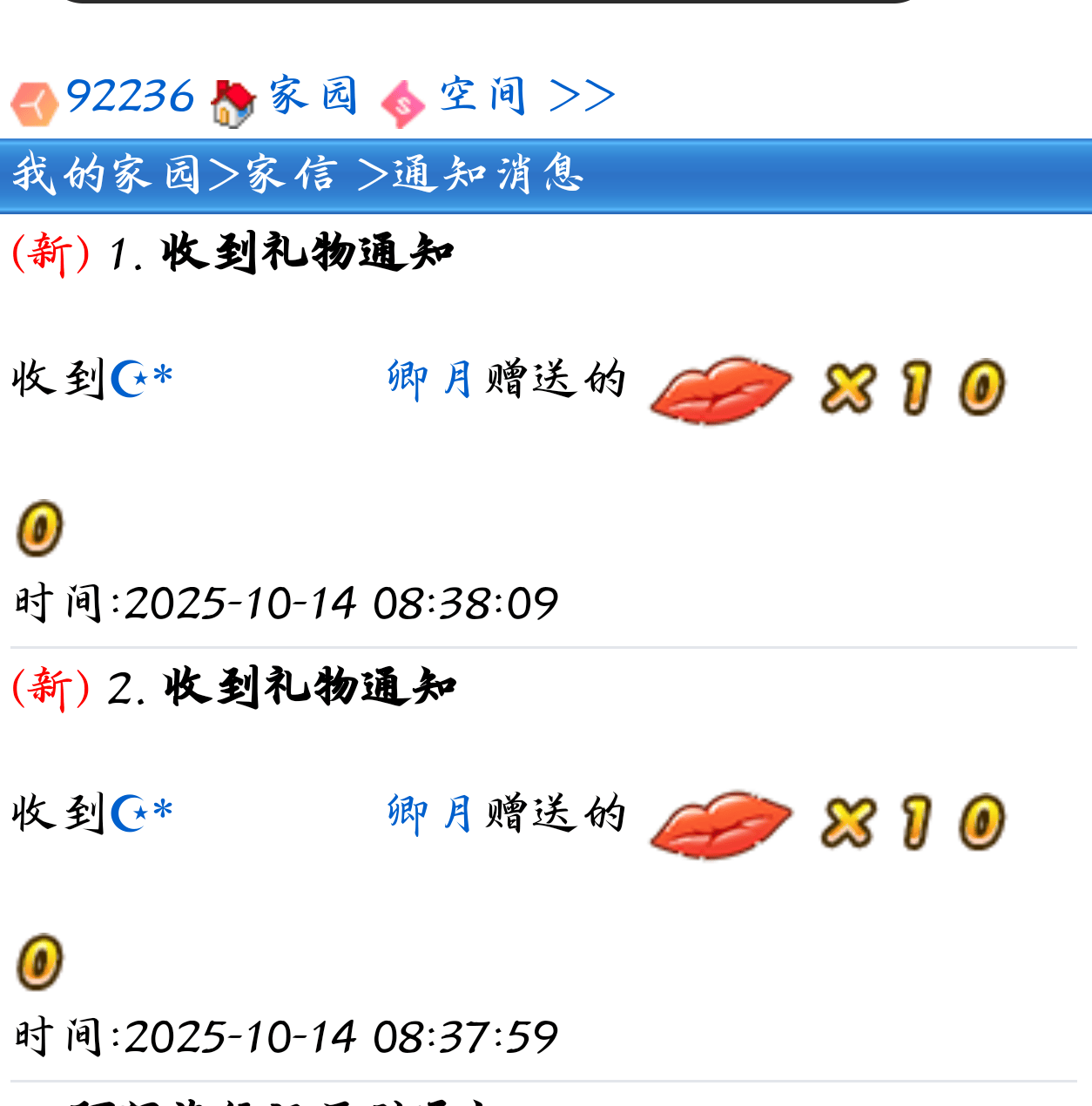This screenshot has width=1092, height=1106.
Task: Open sender 卿月 in notification 2
Action: point(429,813)
